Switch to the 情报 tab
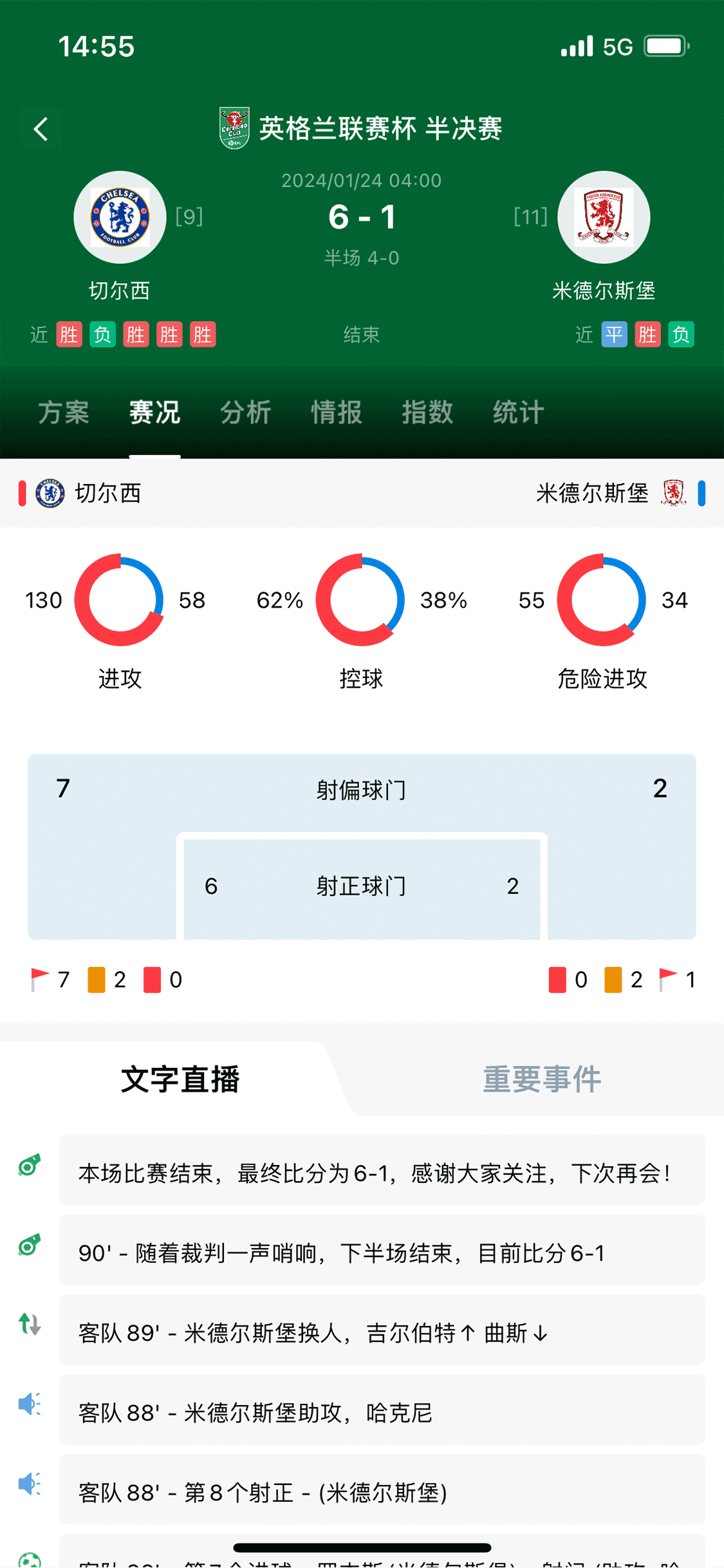Viewport: 724px width, 1568px height. coord(337,413)
